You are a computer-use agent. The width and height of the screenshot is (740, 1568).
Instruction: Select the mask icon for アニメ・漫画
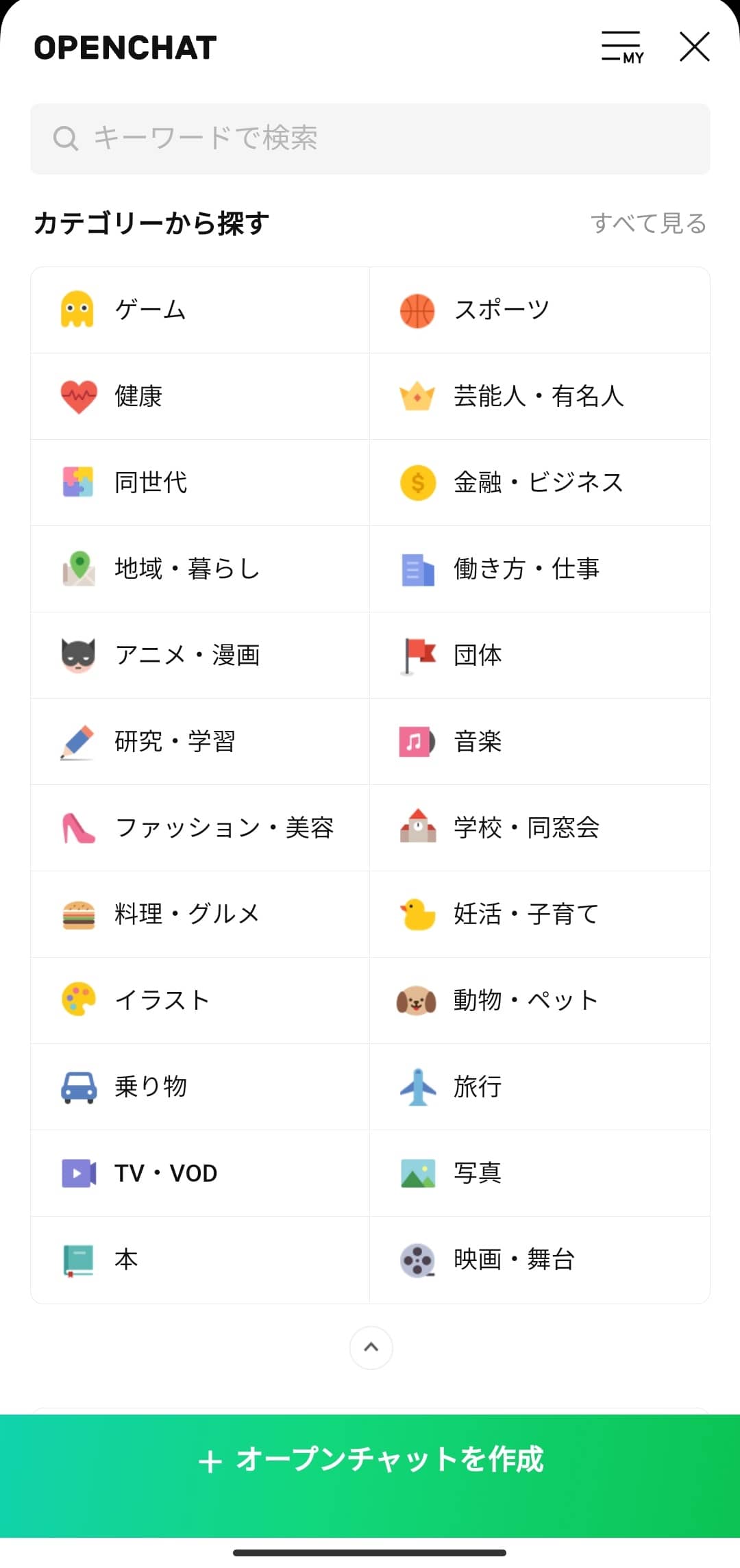tap(77, 655)
